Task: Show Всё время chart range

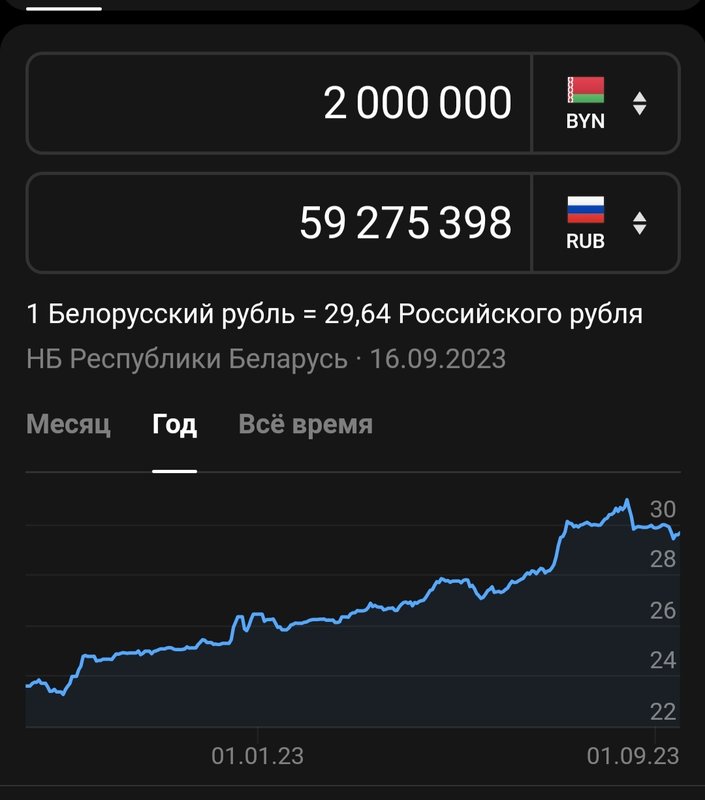Action: tap(305, 424)
